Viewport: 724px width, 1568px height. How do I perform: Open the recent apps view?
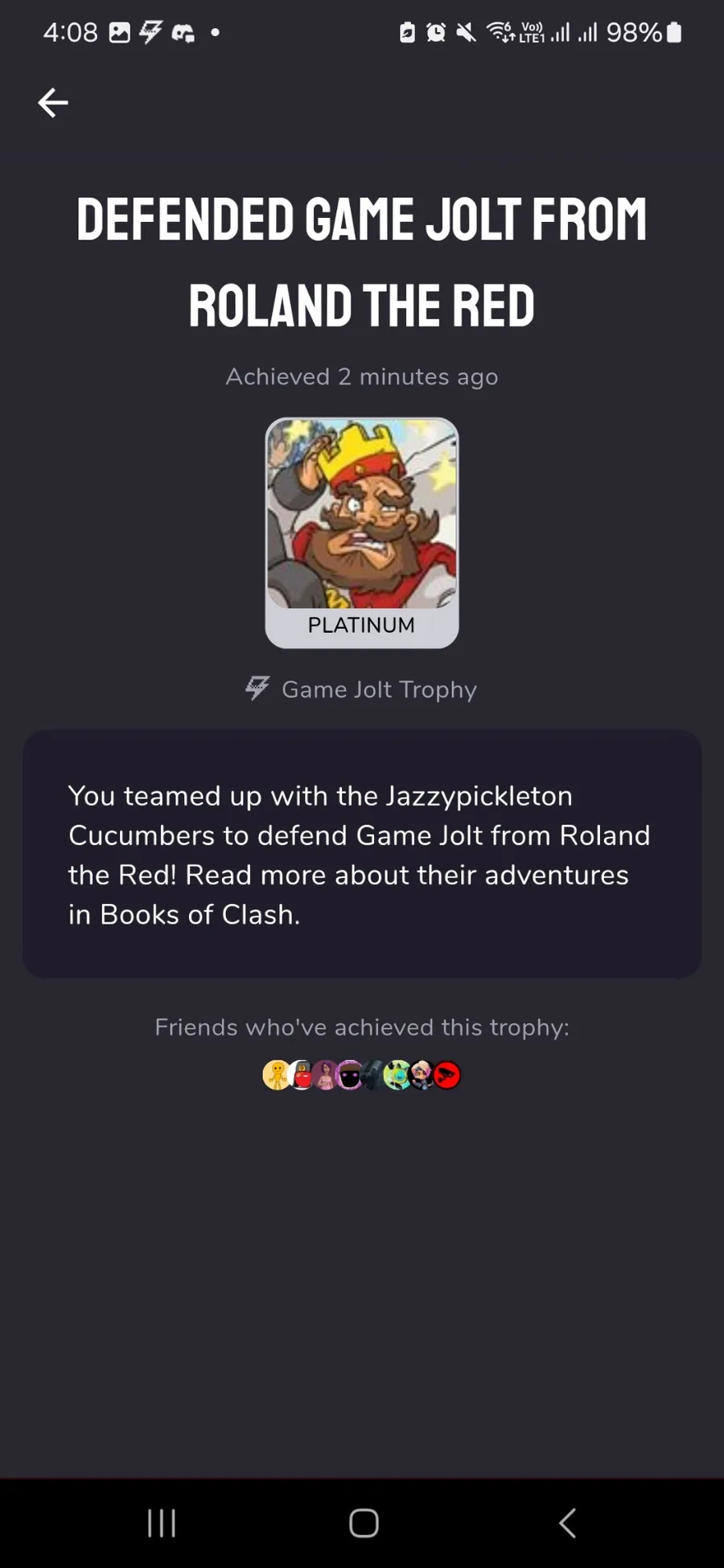tap(161, 1523)
